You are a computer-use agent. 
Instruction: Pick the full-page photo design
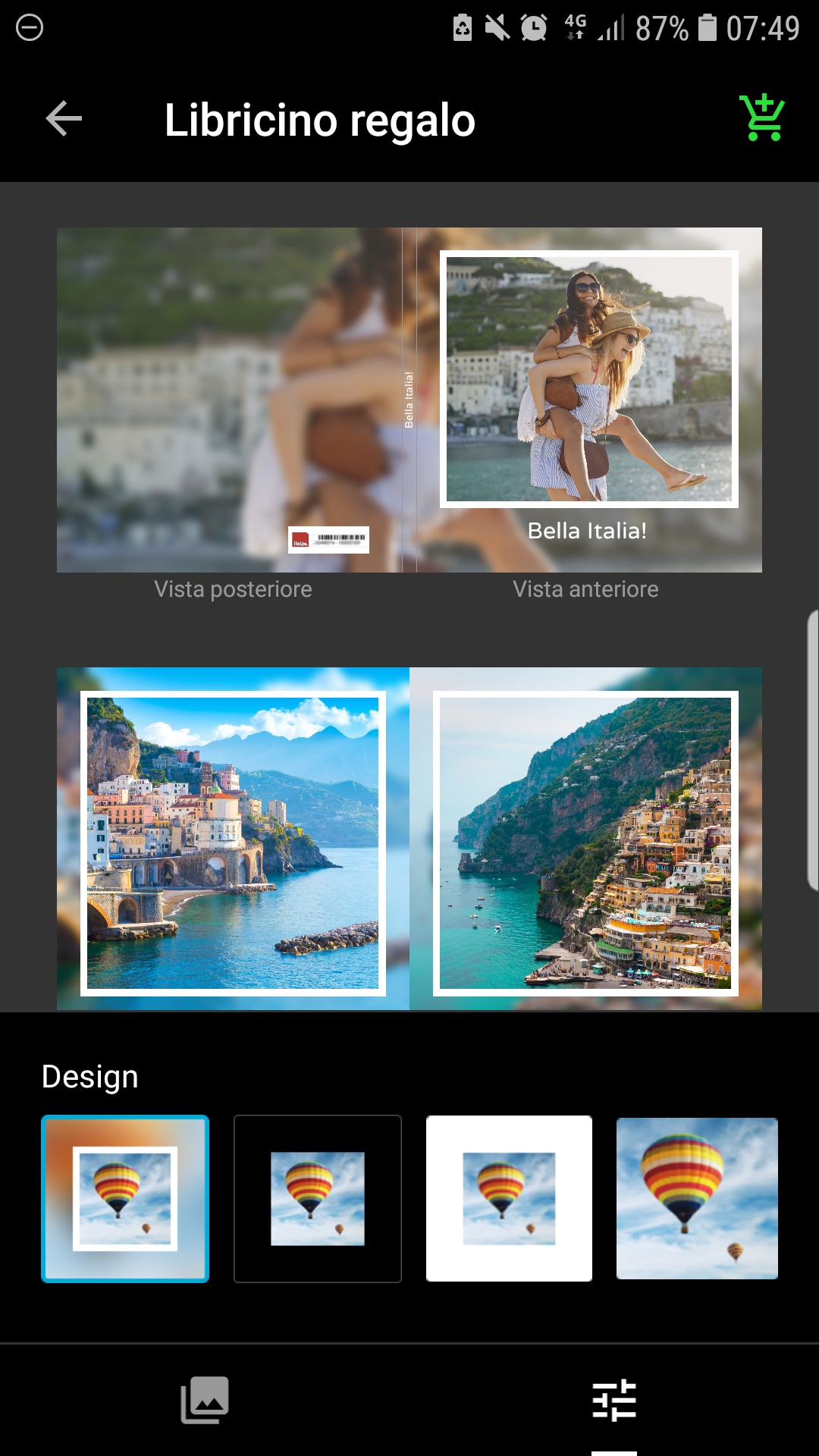[x=697, y=1199]
